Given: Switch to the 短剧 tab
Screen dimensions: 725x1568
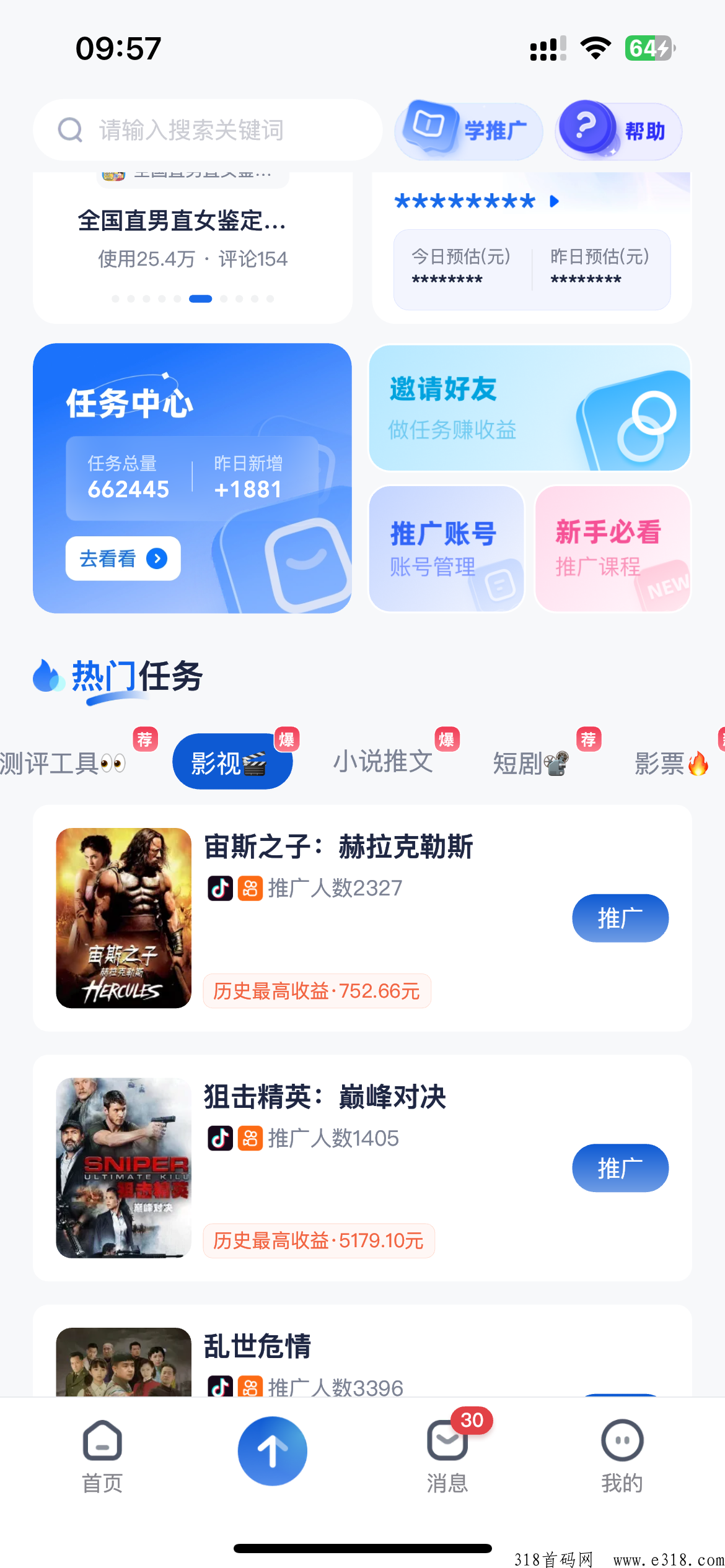Looking at the screenshot, I should click(x=530, y=763).
